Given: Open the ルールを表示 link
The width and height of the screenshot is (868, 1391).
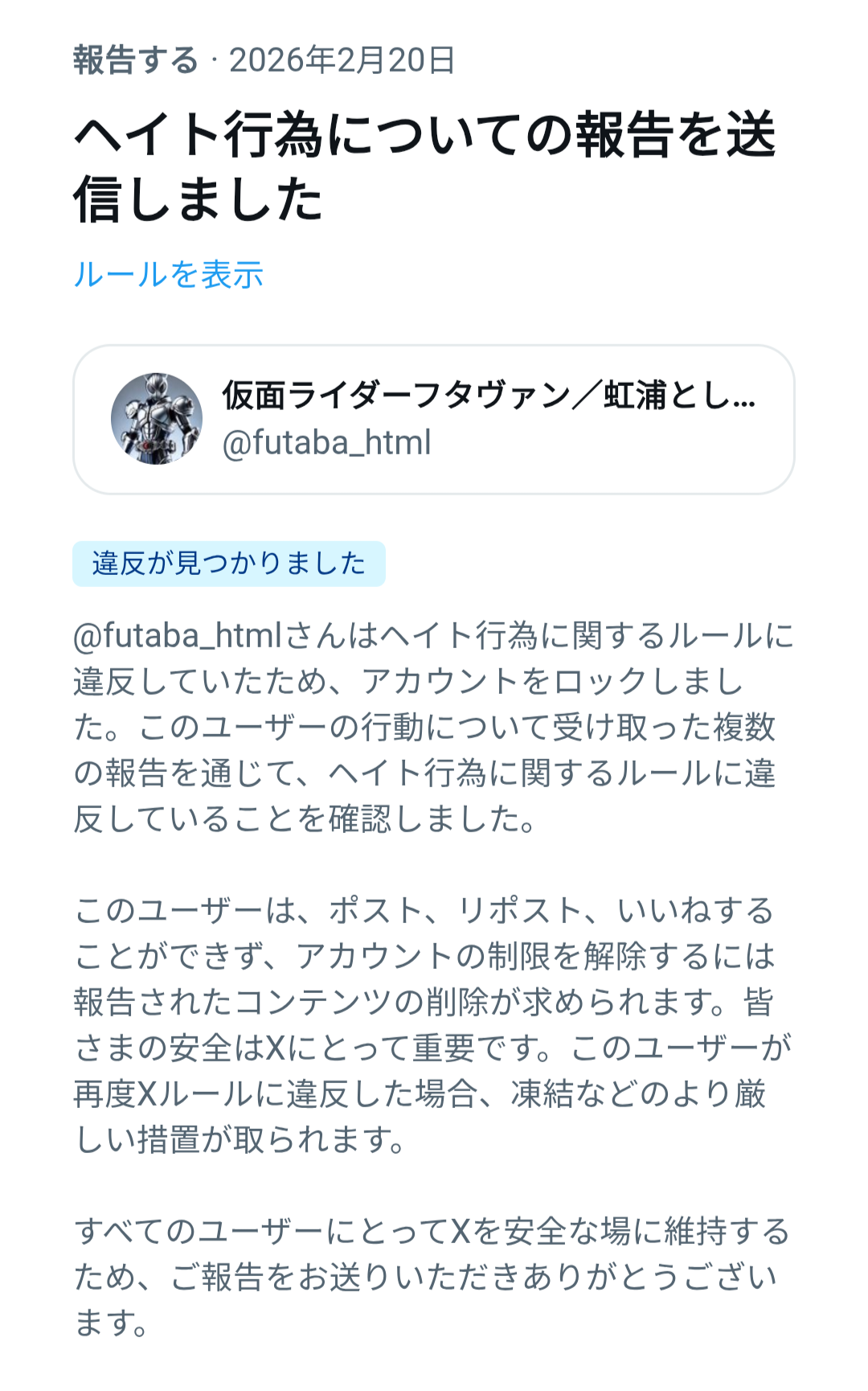Looking at the screenshot, I should point(168,275).
